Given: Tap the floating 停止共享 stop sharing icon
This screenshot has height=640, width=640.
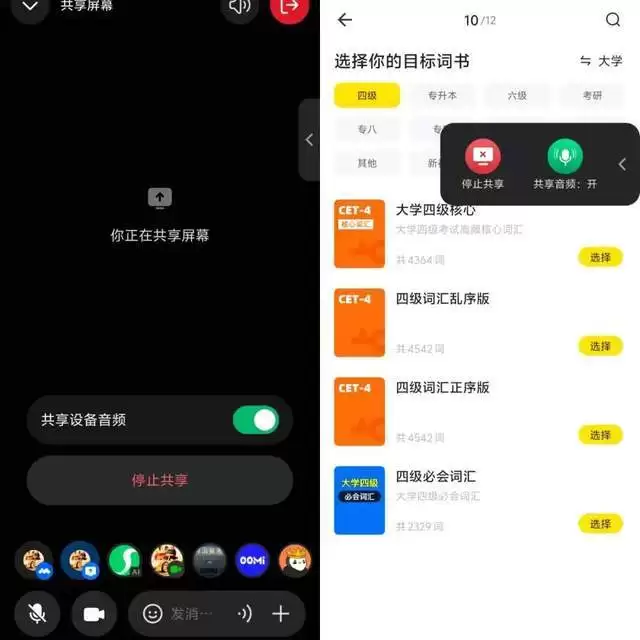Looking at the screenshot, I should click(483, 157).
